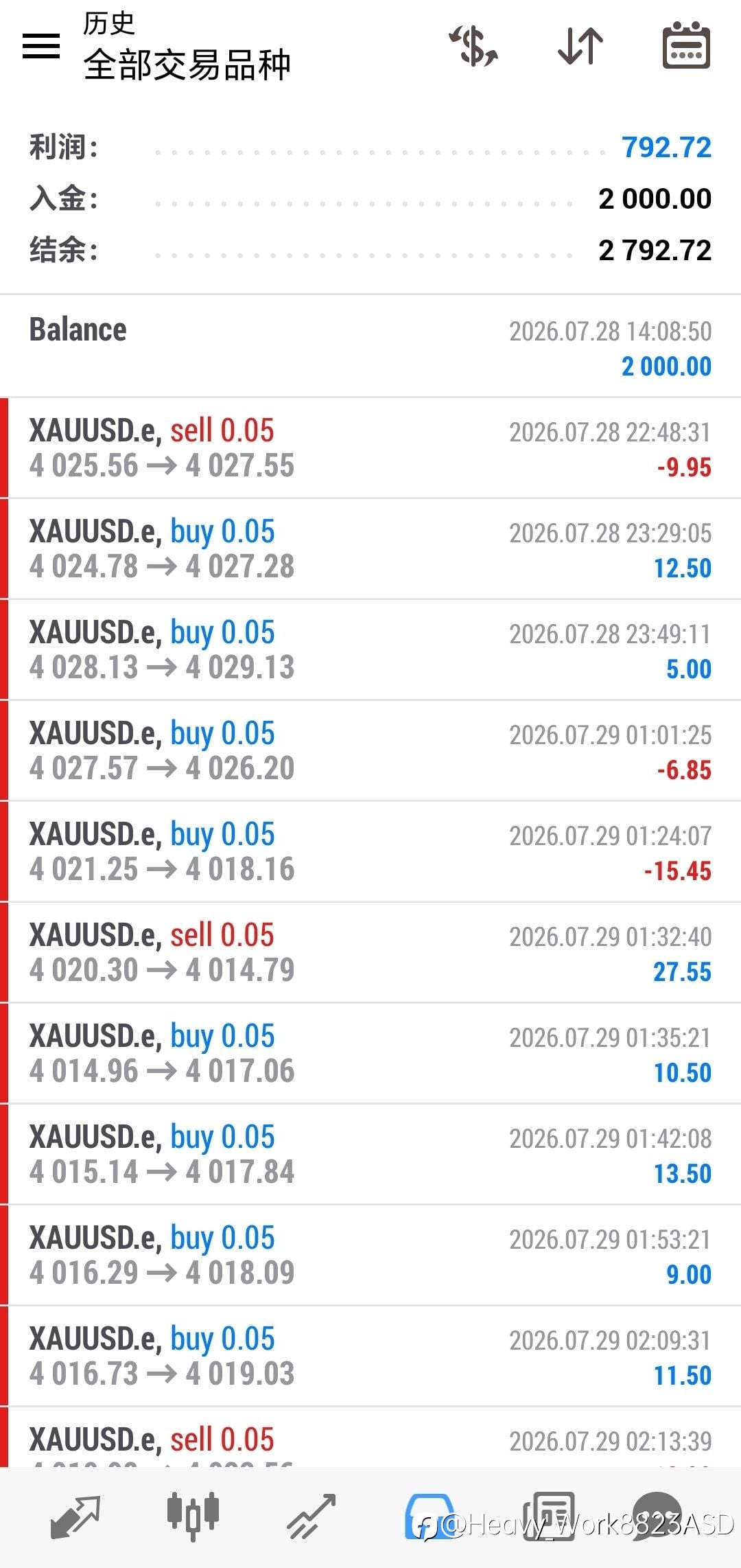Image resolution: width=741 pixels, height=1568 pixels.
Task: Switch to the Quotes tab with arrows
Action: 75,1516
